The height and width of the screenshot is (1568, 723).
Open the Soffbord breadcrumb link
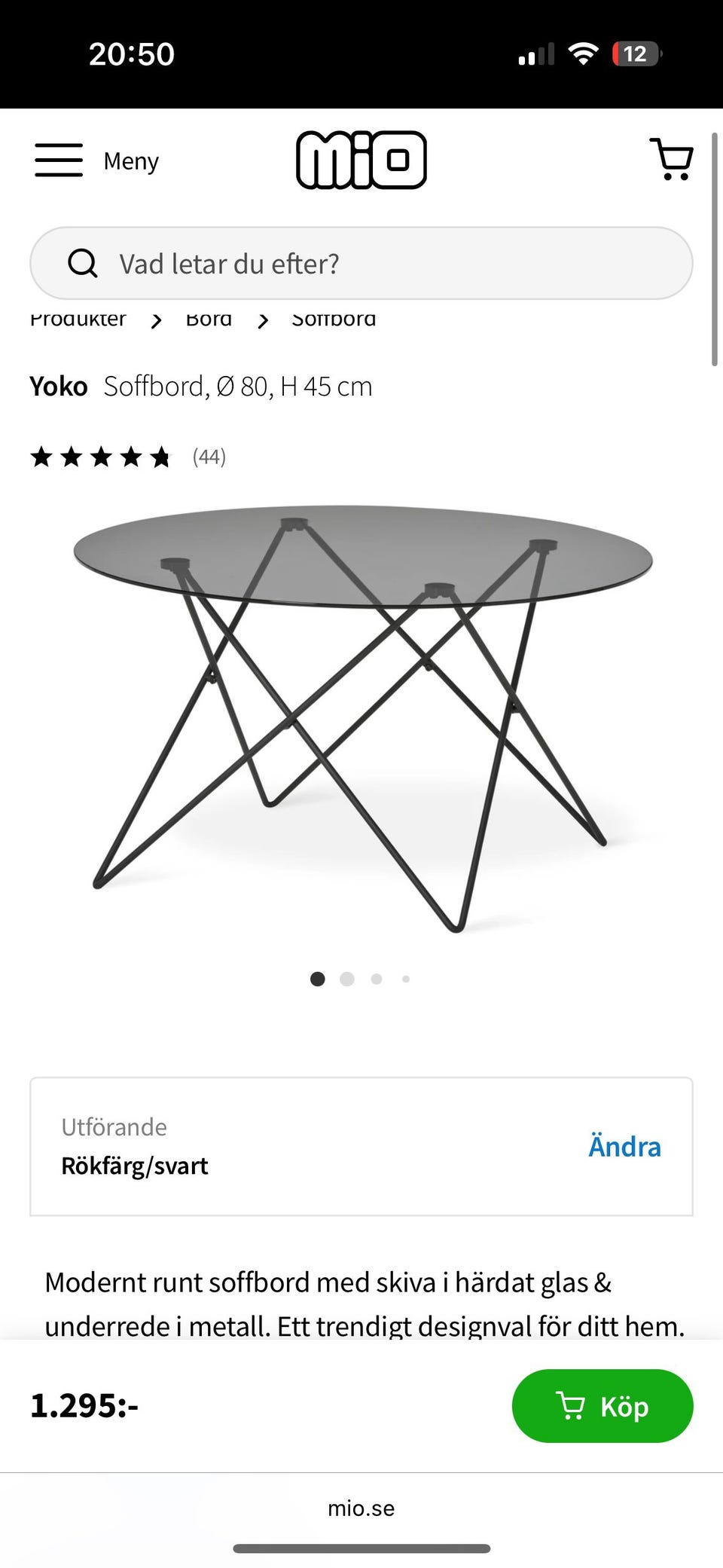[334, 321]
